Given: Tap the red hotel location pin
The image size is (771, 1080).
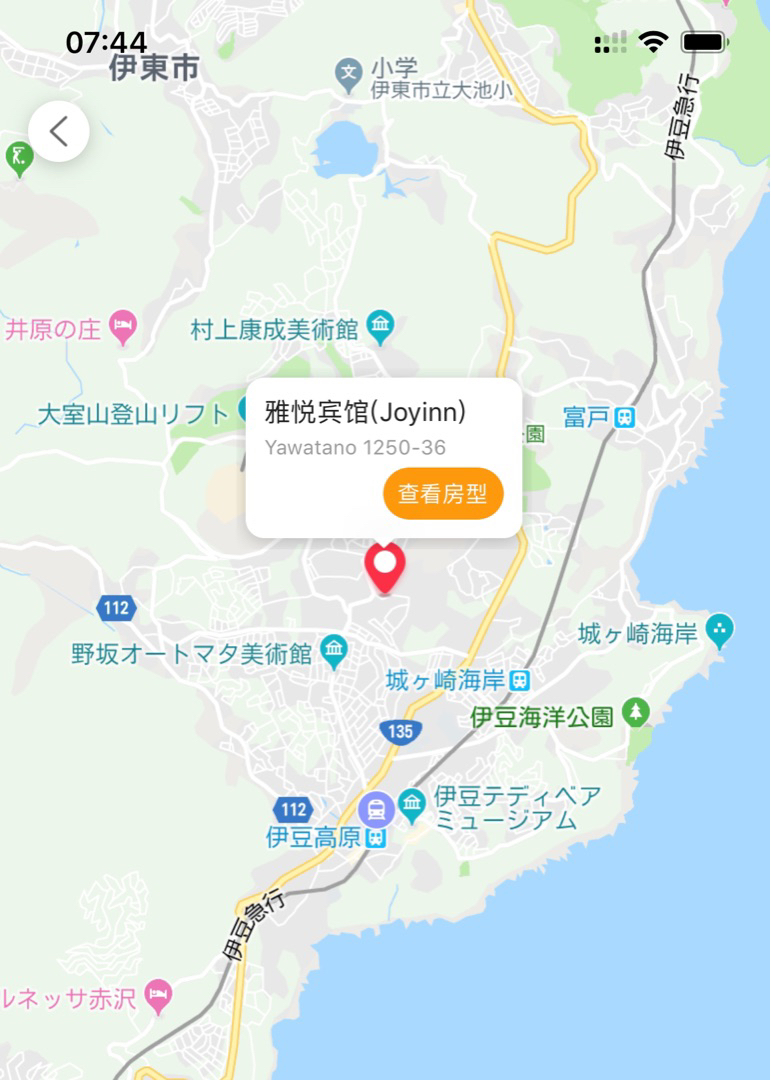Looking at the screenshot, I should (x=385, y=567).
